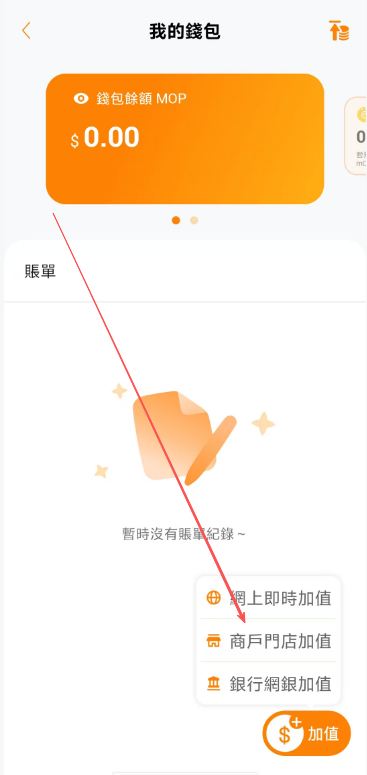367x775 pixels.
Task: Pick 銀行網銀加值 option
Action: [x=268, y=684]
